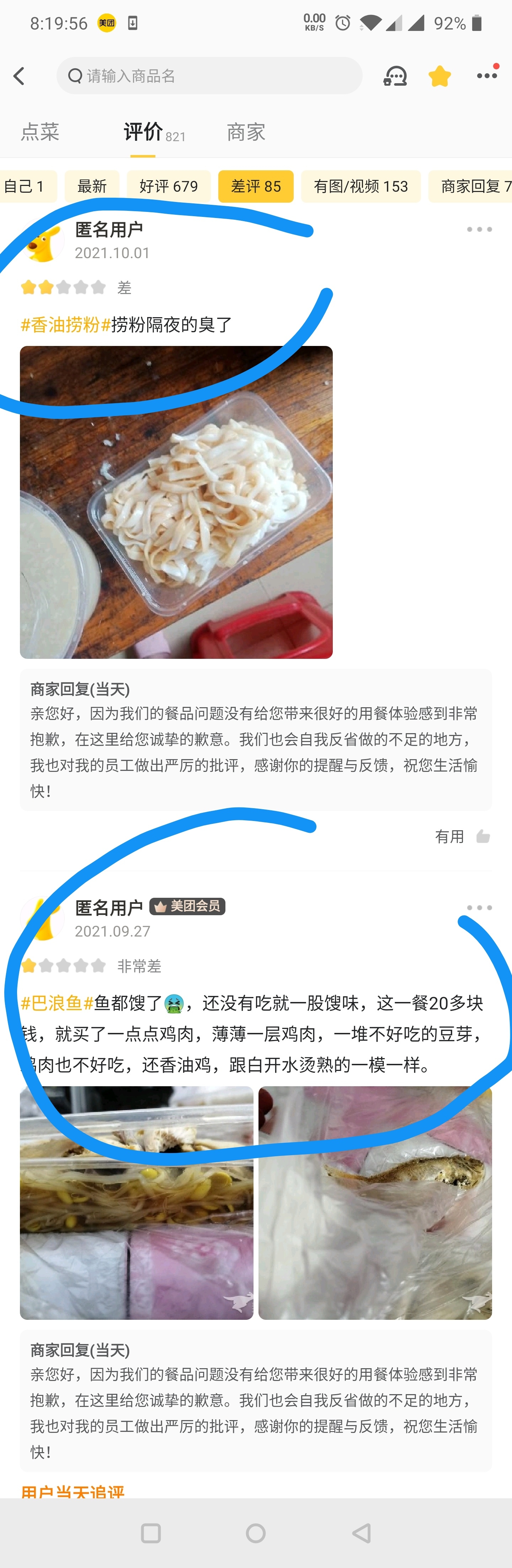Mark the 2021.10.01 review as 有用
Image resolution: width=512 pixels, height=1568 pixels.
463,836
